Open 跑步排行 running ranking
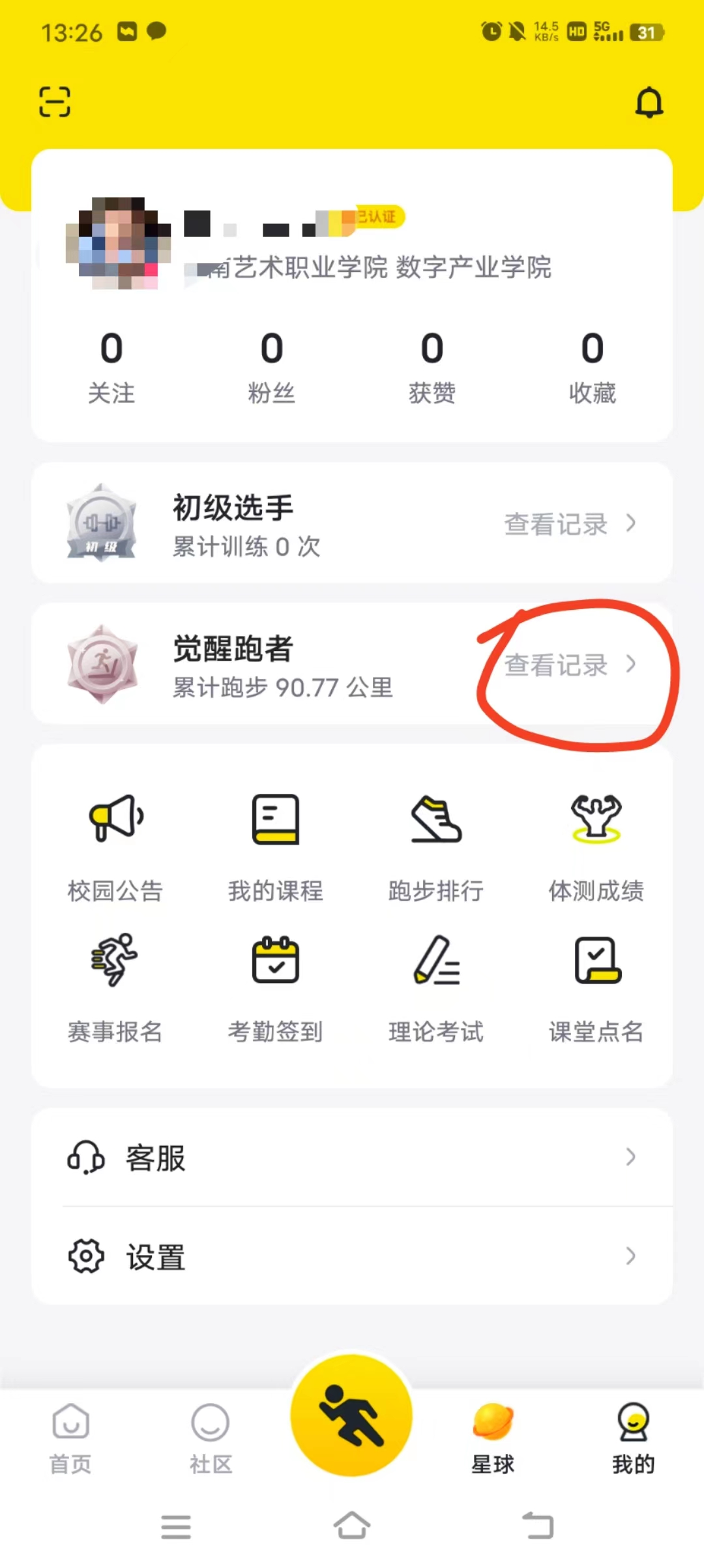The image size is (704, 1568). coord(436,845)
